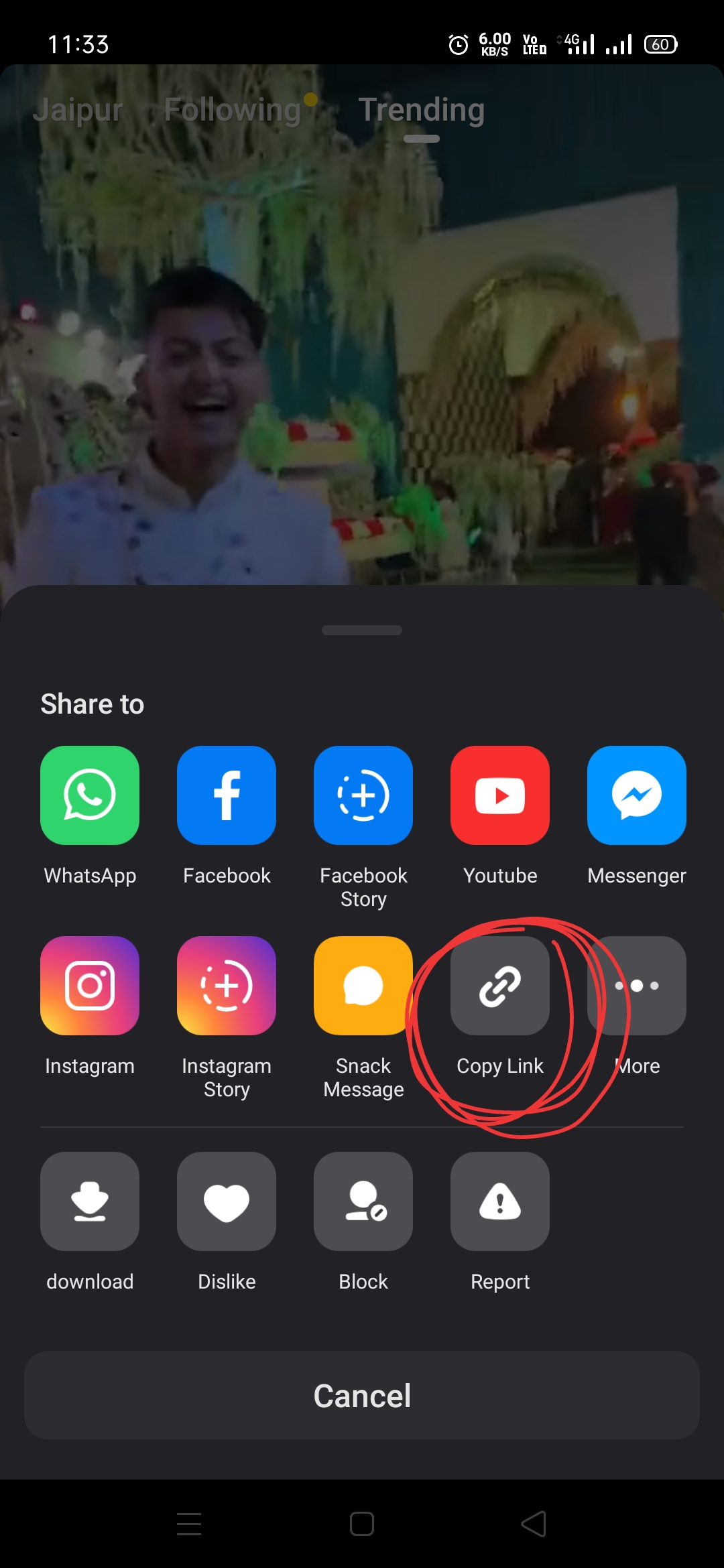Image resolution: width=724 pixels, height=1568 pixels.
Task: Report this video
Action: 500,1201
